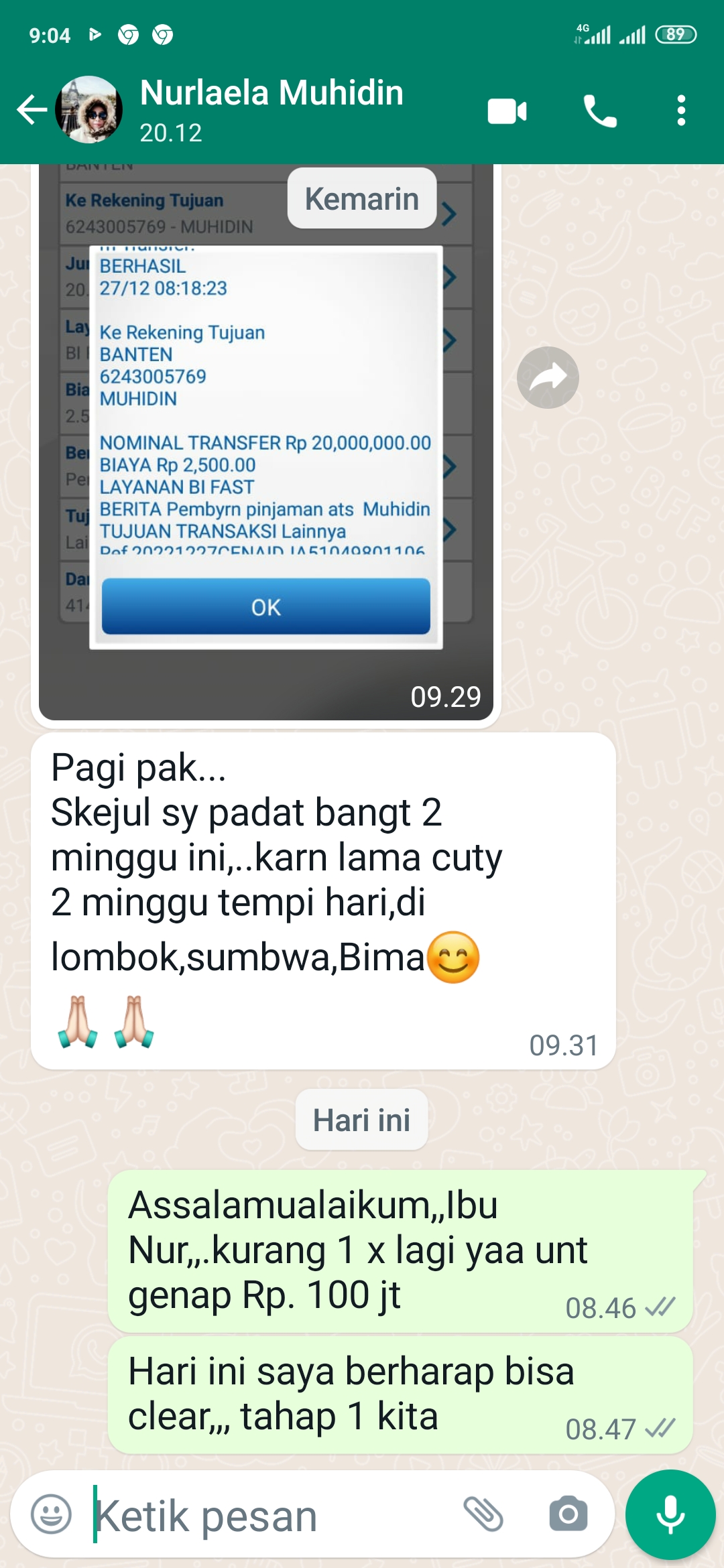724x1568 pixels.
Task: Start a video call with Nurlaela Muhidin
Action: click(507, 111)
